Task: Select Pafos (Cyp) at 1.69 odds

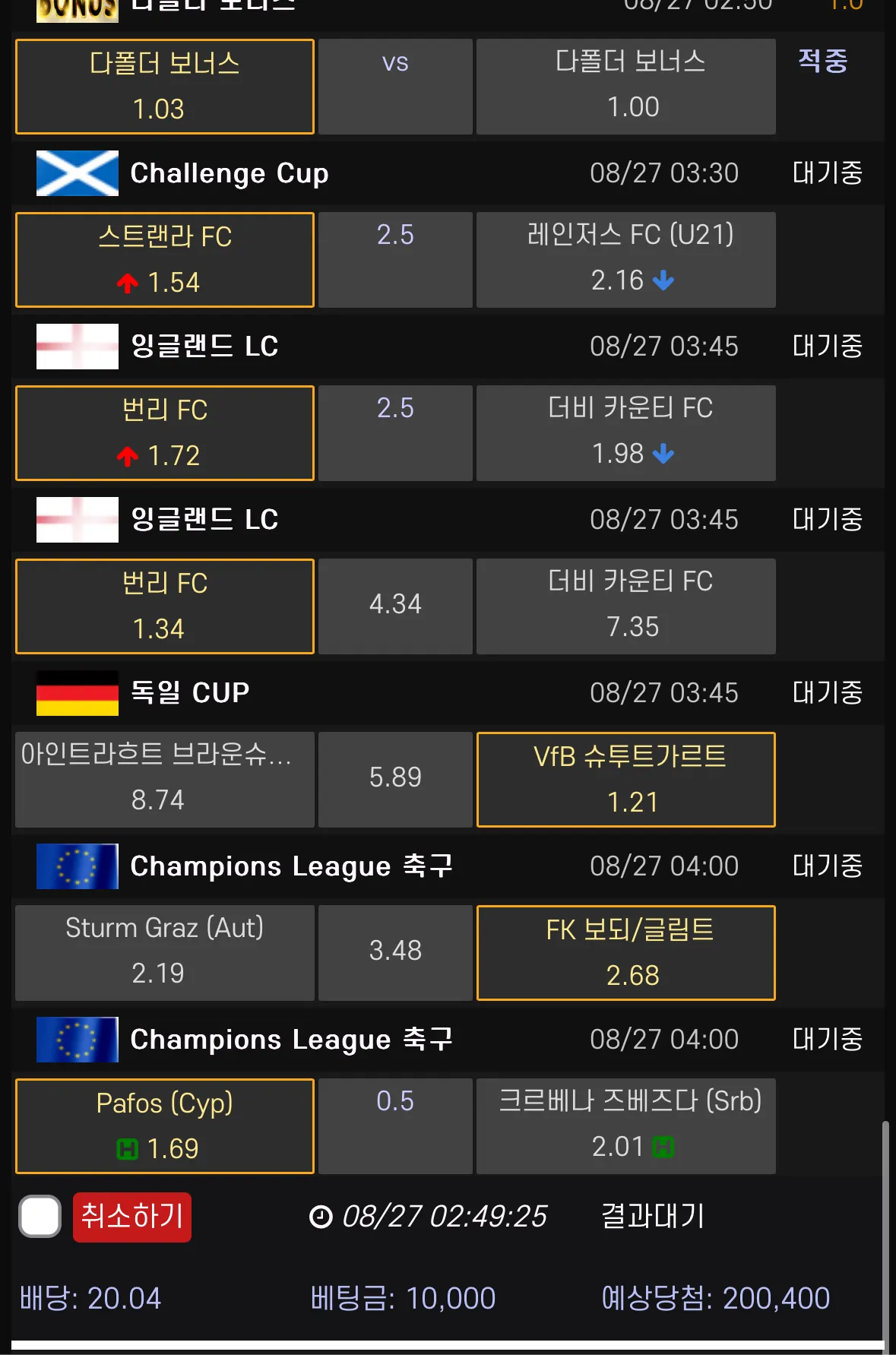Action: pyautogui.click(x=165, y=1126)
